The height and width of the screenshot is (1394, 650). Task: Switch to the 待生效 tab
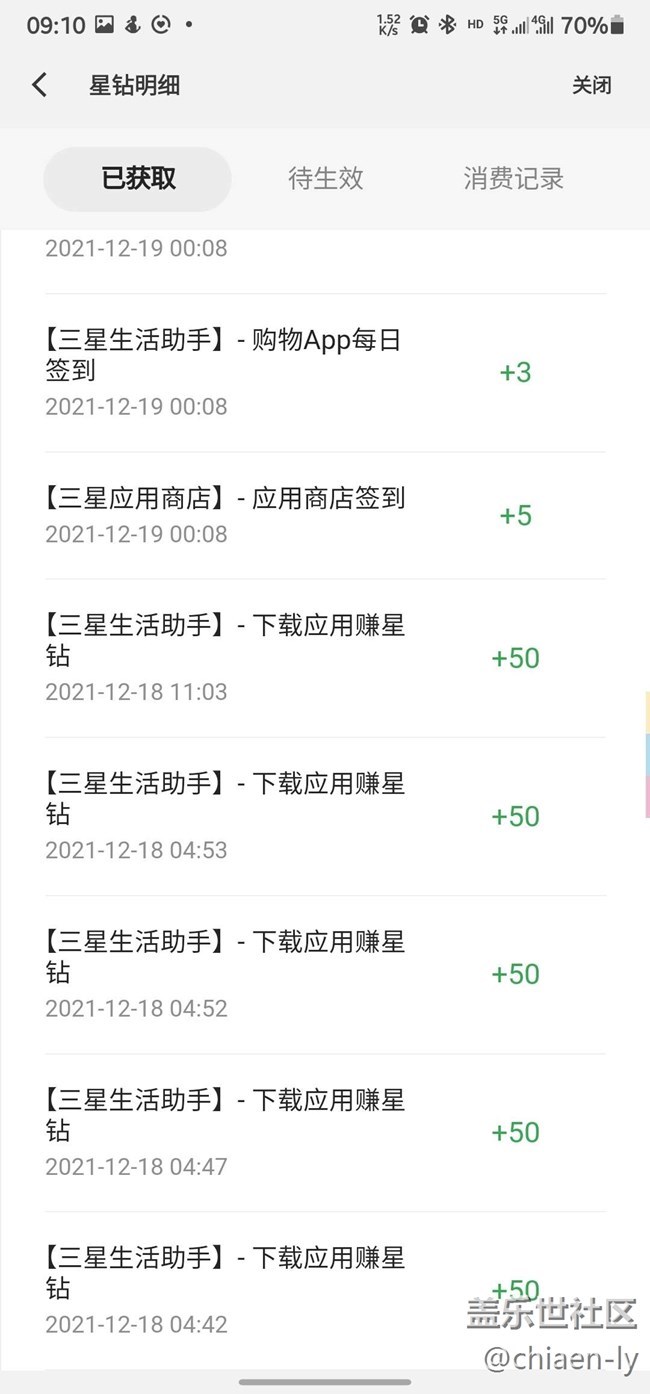(326, 179)
